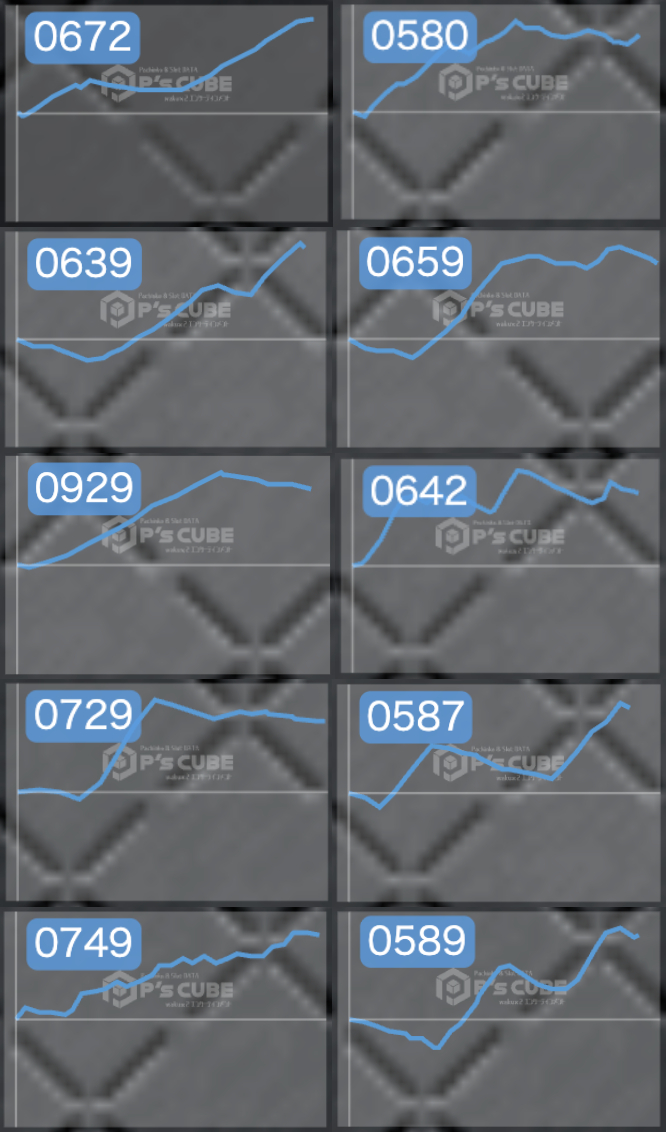Select the machine 0659 graph tile
The width and height of the screenshot is (666, 1132).
[x=502, y=340]
